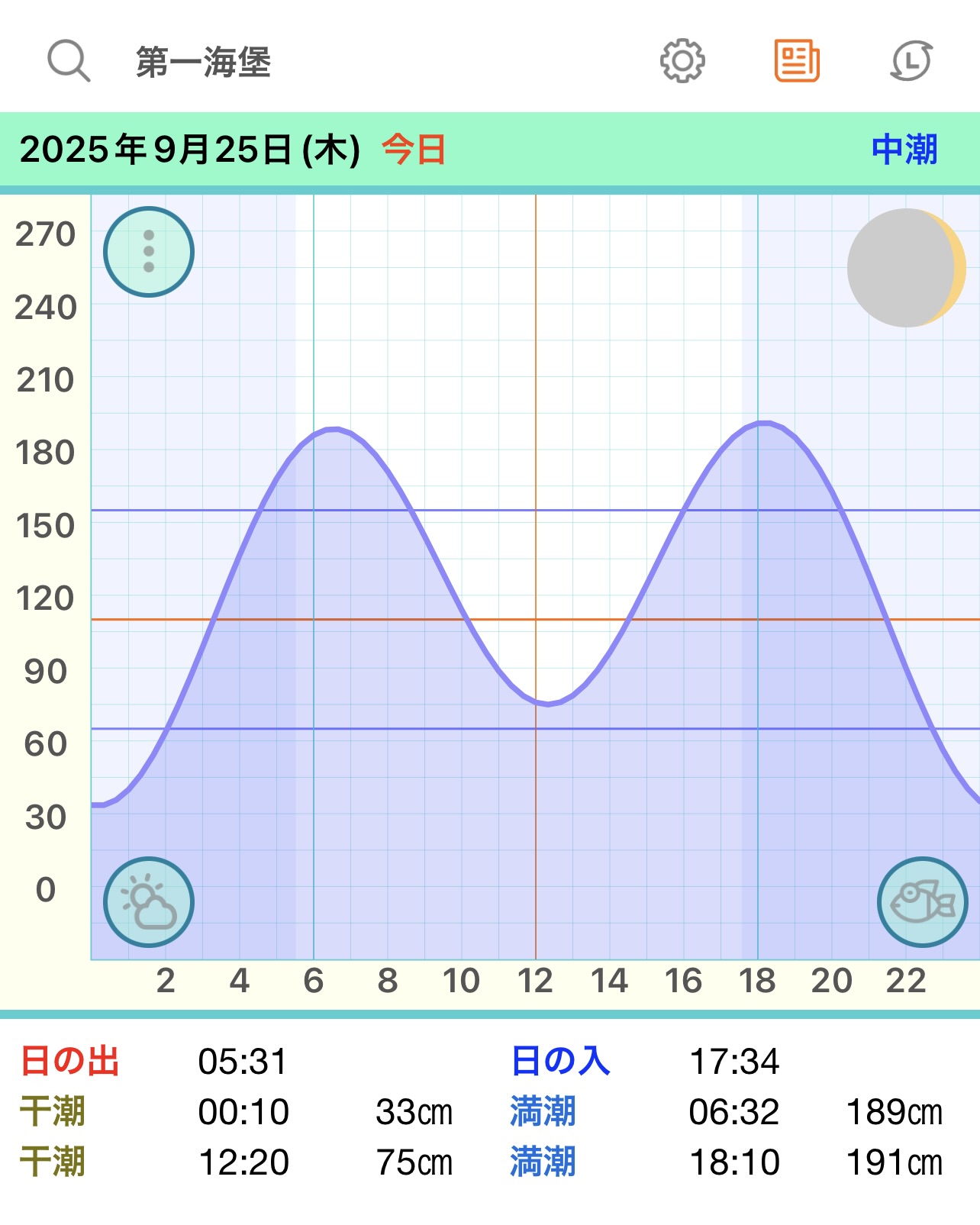Open the three-dot menu on the chart

tap(149, 252)
